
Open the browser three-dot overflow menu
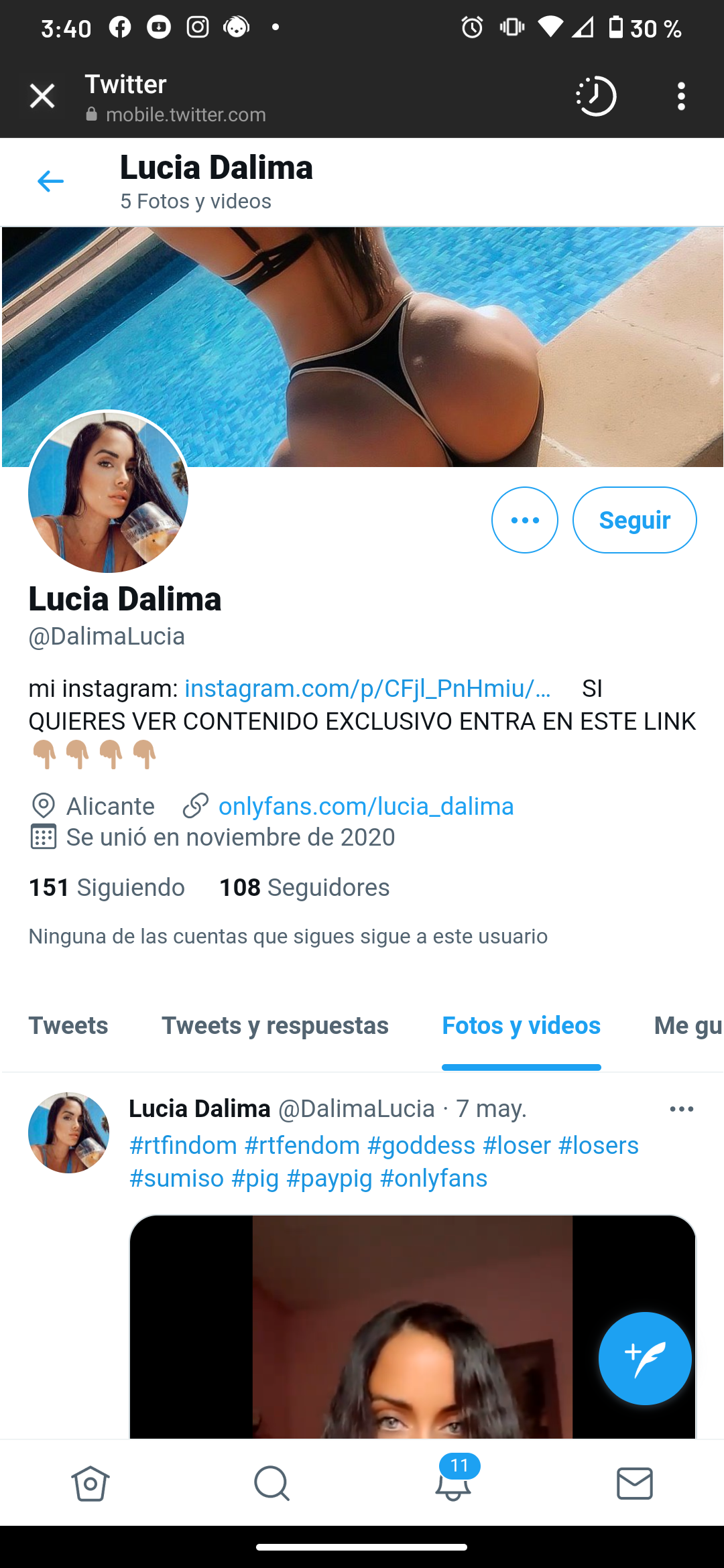click(681, 96)
